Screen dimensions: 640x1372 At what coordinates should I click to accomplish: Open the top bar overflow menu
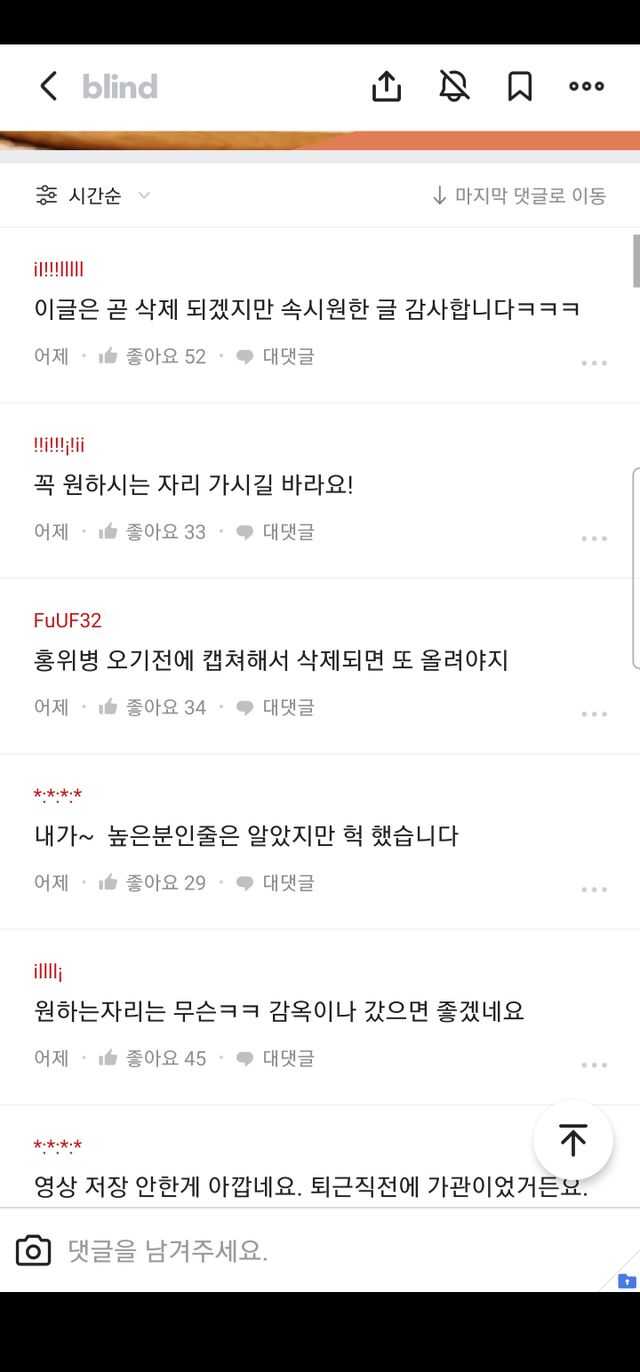click(x=586, y=86)
